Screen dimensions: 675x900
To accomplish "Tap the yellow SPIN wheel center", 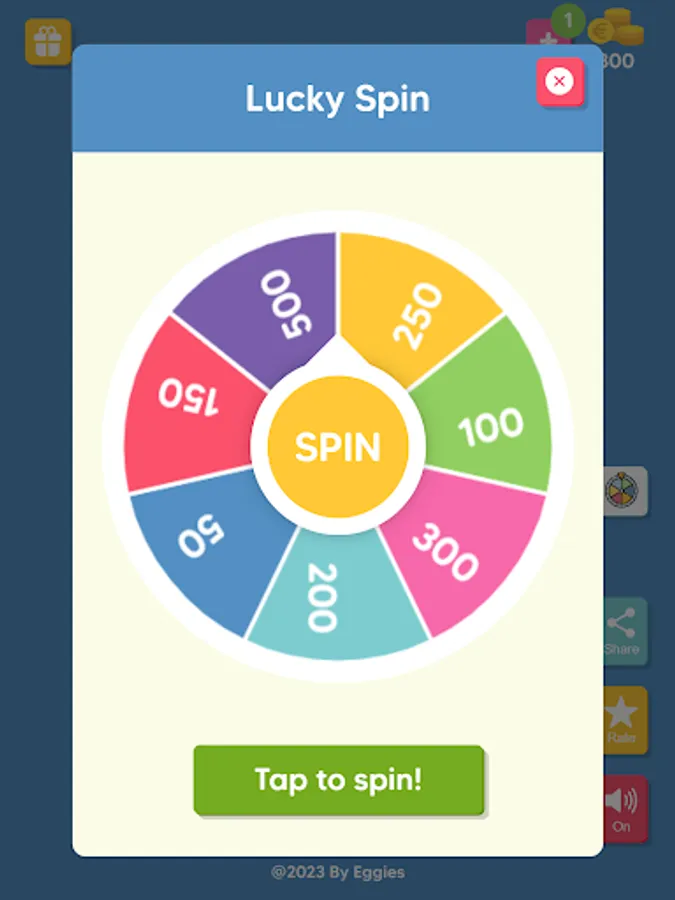I will [x=338, y=447].
